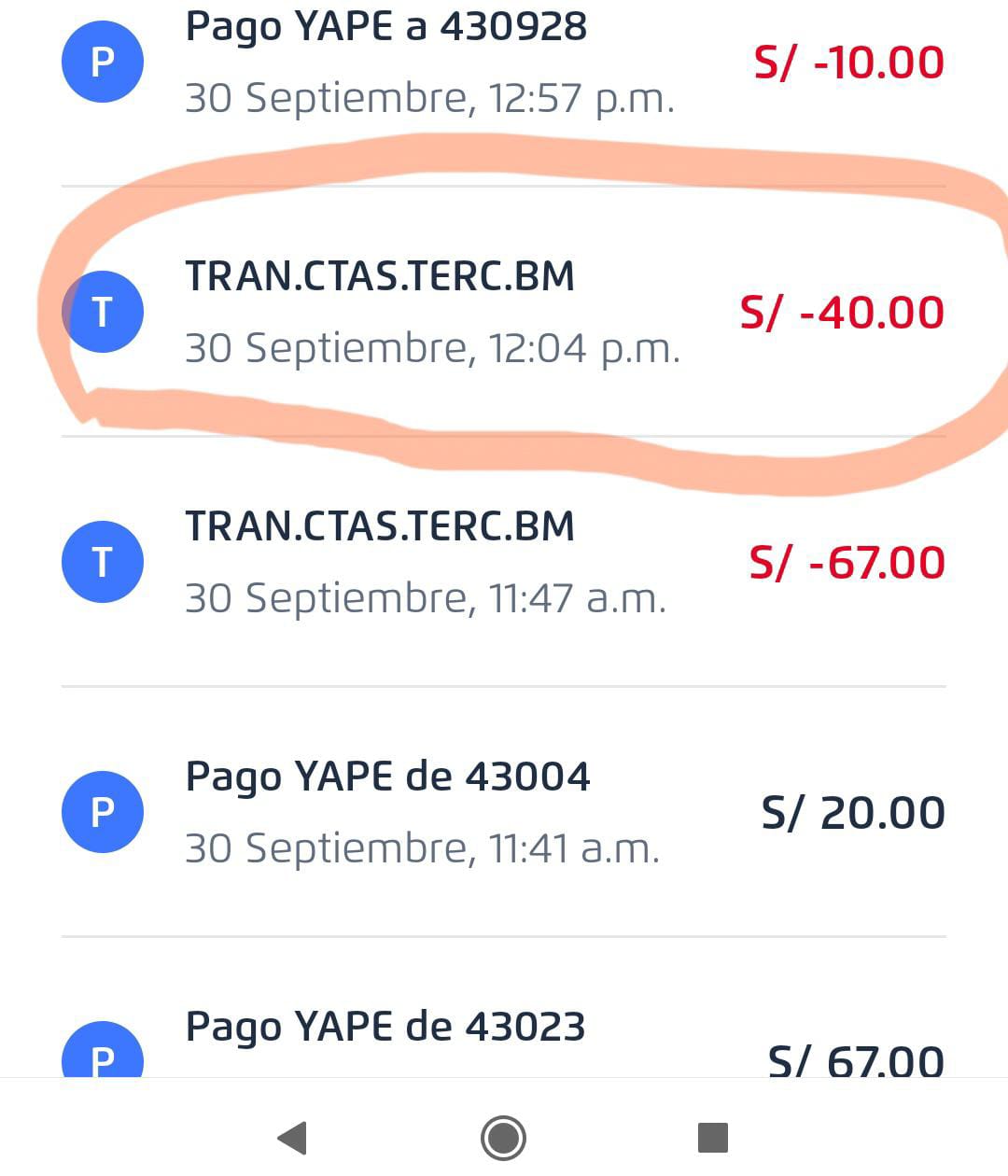Image resolution: width=1008 pixels, height=1176 pixels.
Task: Open the TRAN.CTAS.TERC.BM transaction of S/ -40.00
Action: click(x=504, y=311)
